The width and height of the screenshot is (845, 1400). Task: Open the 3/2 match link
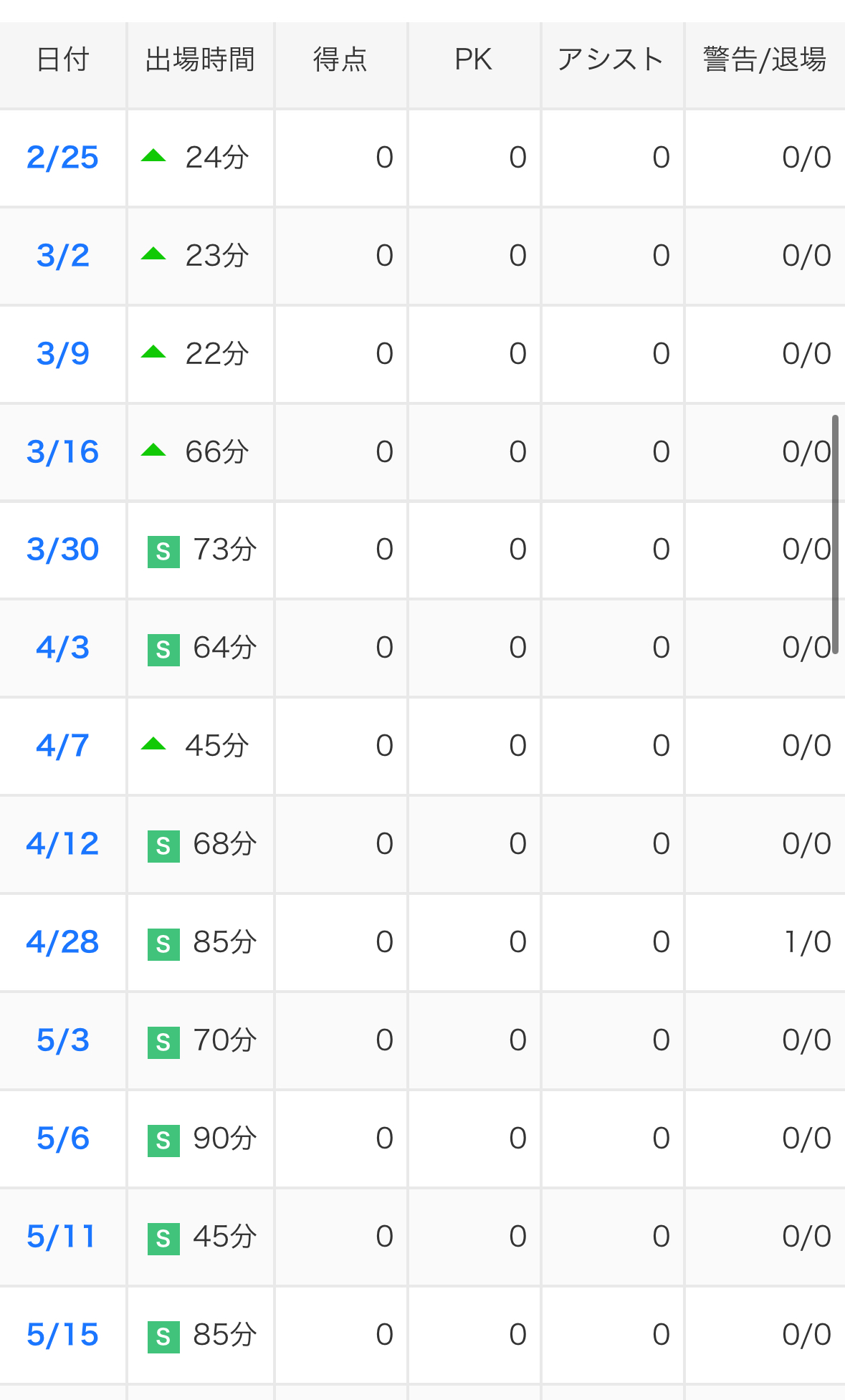point(62,256)
